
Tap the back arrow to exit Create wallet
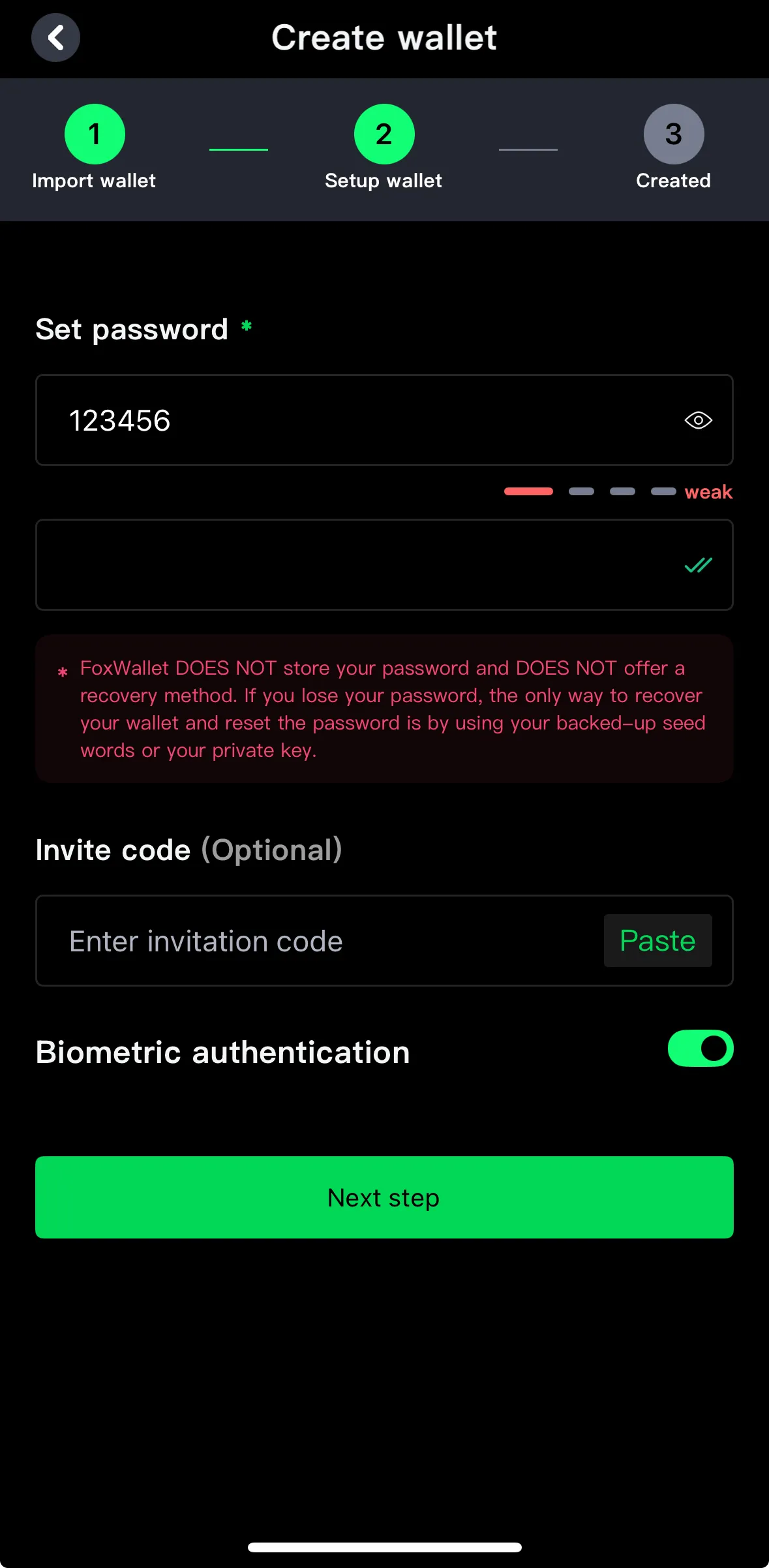(55, 37)
